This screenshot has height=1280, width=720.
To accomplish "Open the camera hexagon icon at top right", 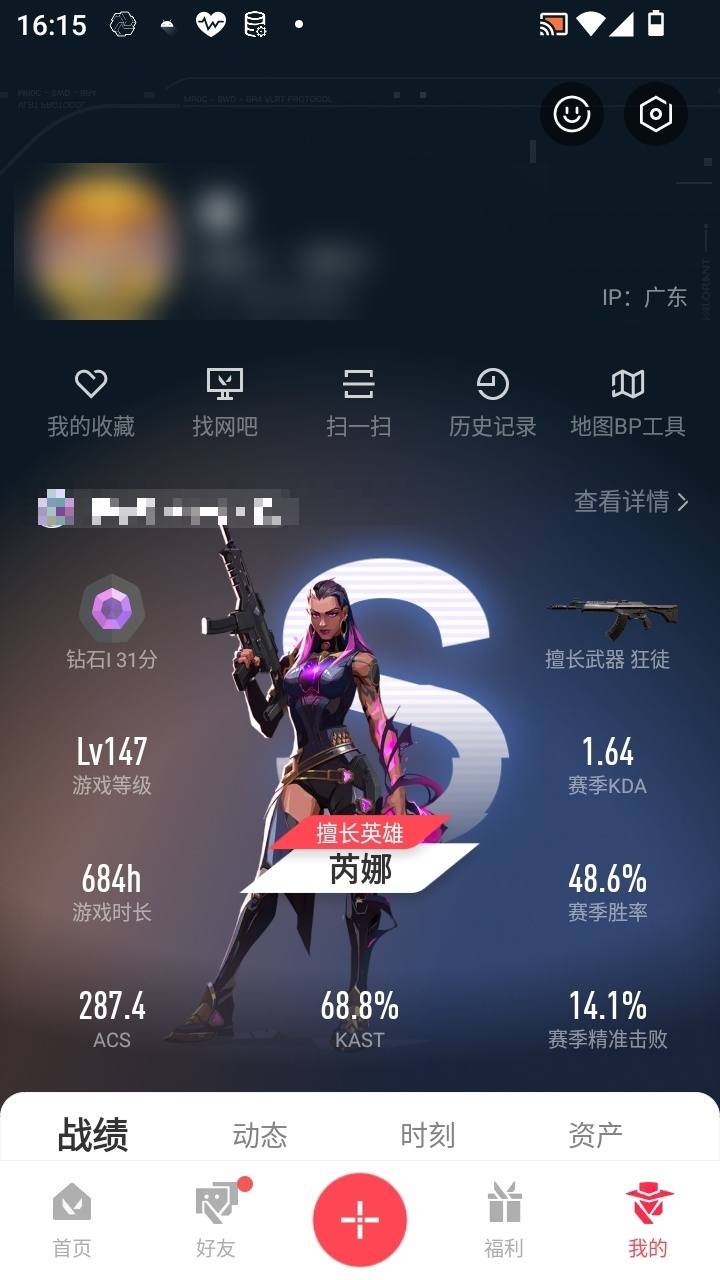I will pyautogui.click(x=655, y=115).
